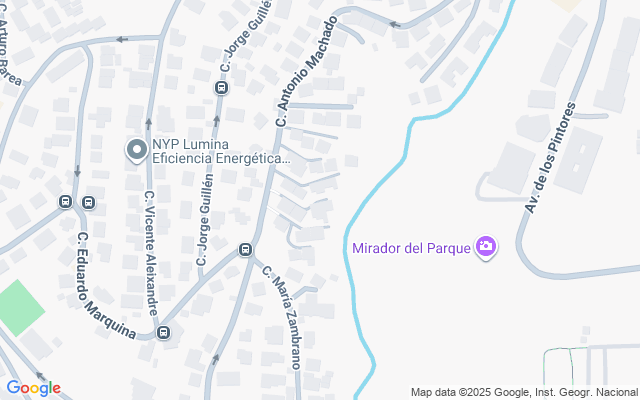Select the bus stop below C. Vicente Aleixandre

pos(164,332)
